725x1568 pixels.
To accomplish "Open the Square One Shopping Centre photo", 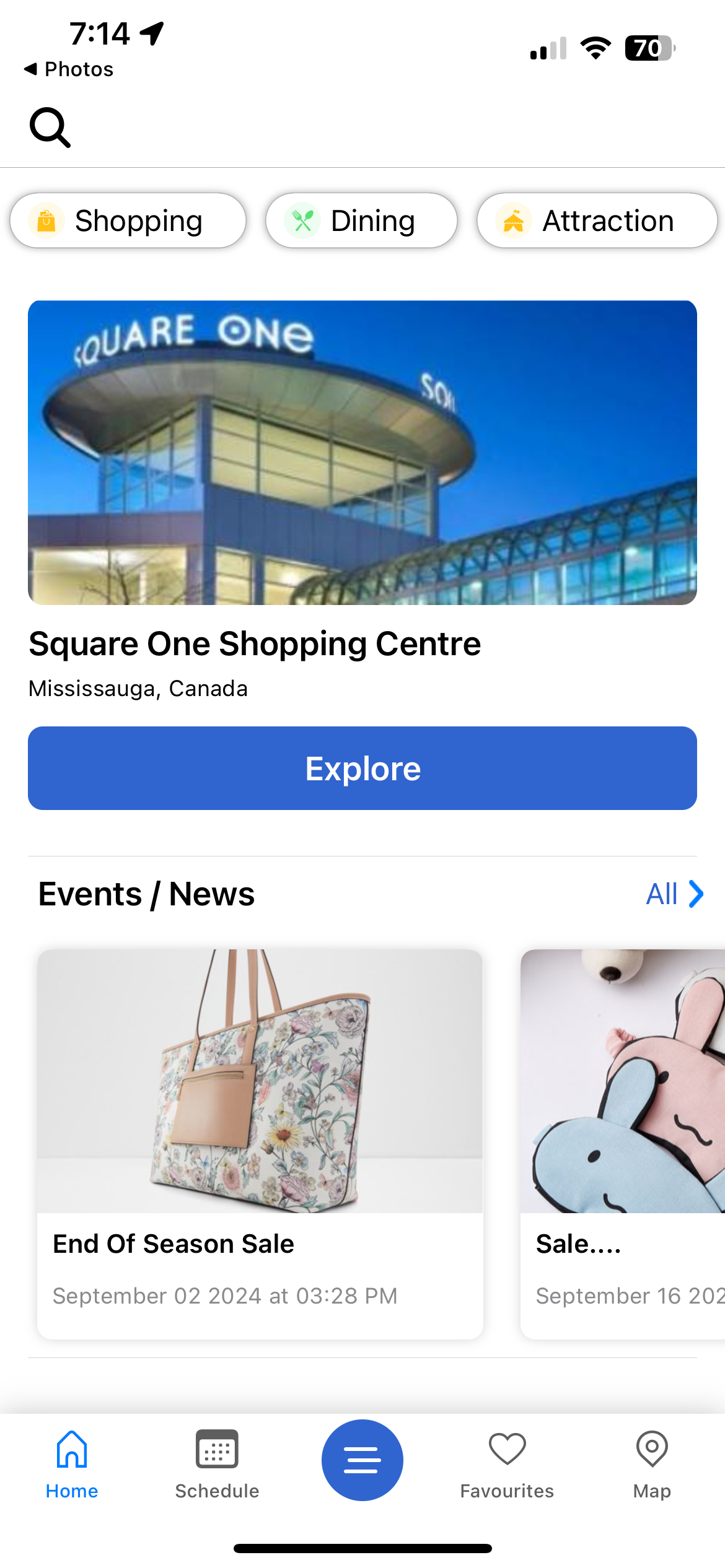I will click(362, 453).
